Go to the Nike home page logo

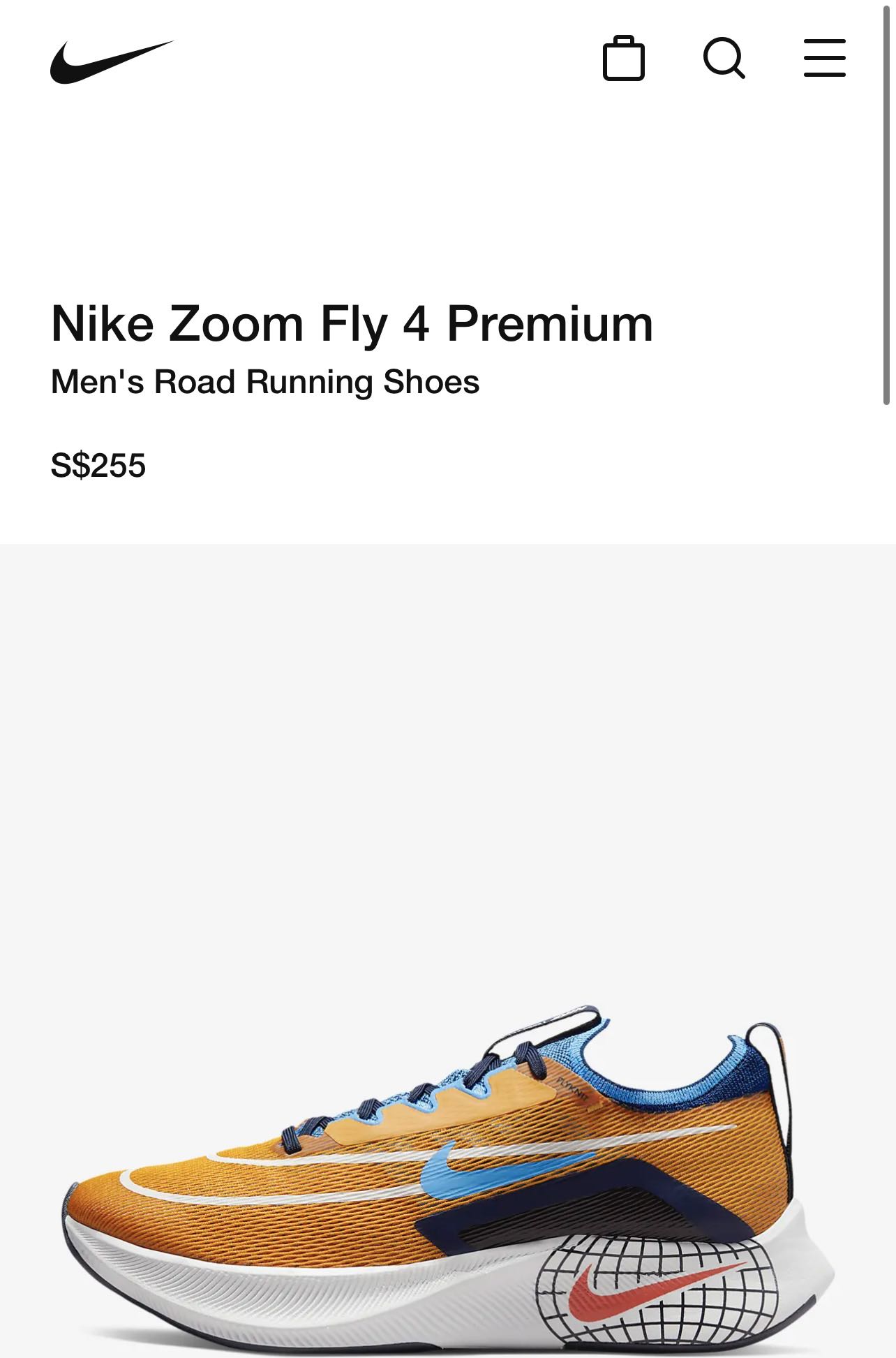(112, 61)
